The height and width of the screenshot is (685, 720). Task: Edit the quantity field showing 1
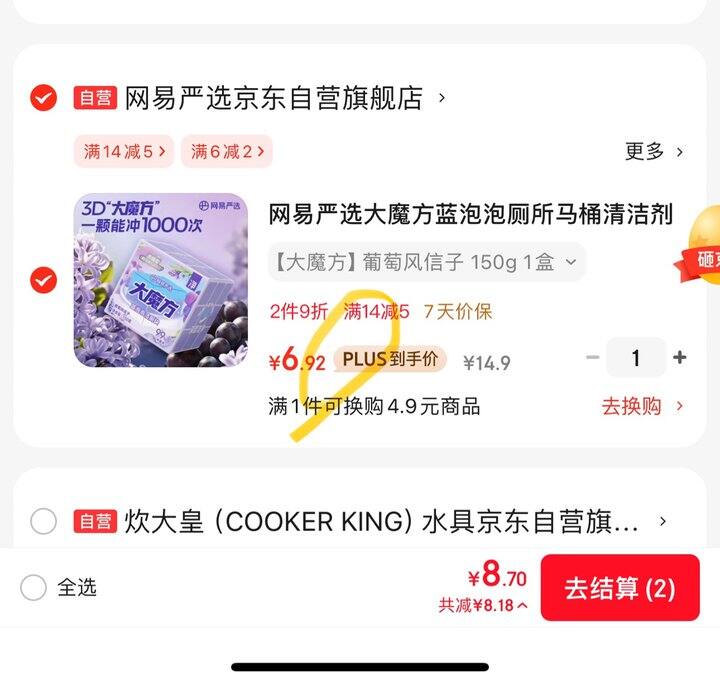click(x=636, y=357)
